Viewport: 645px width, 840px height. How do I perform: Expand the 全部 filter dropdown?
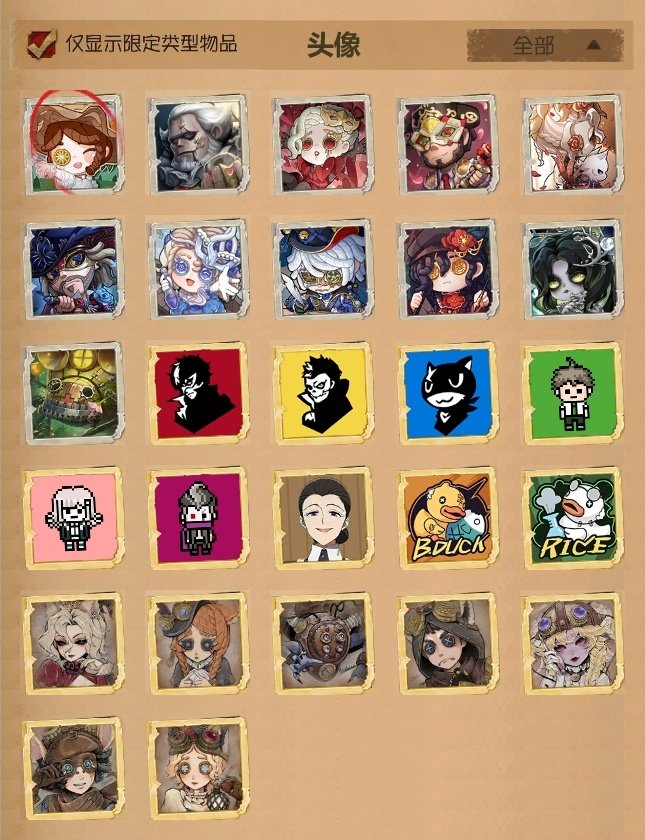[550, 45]
